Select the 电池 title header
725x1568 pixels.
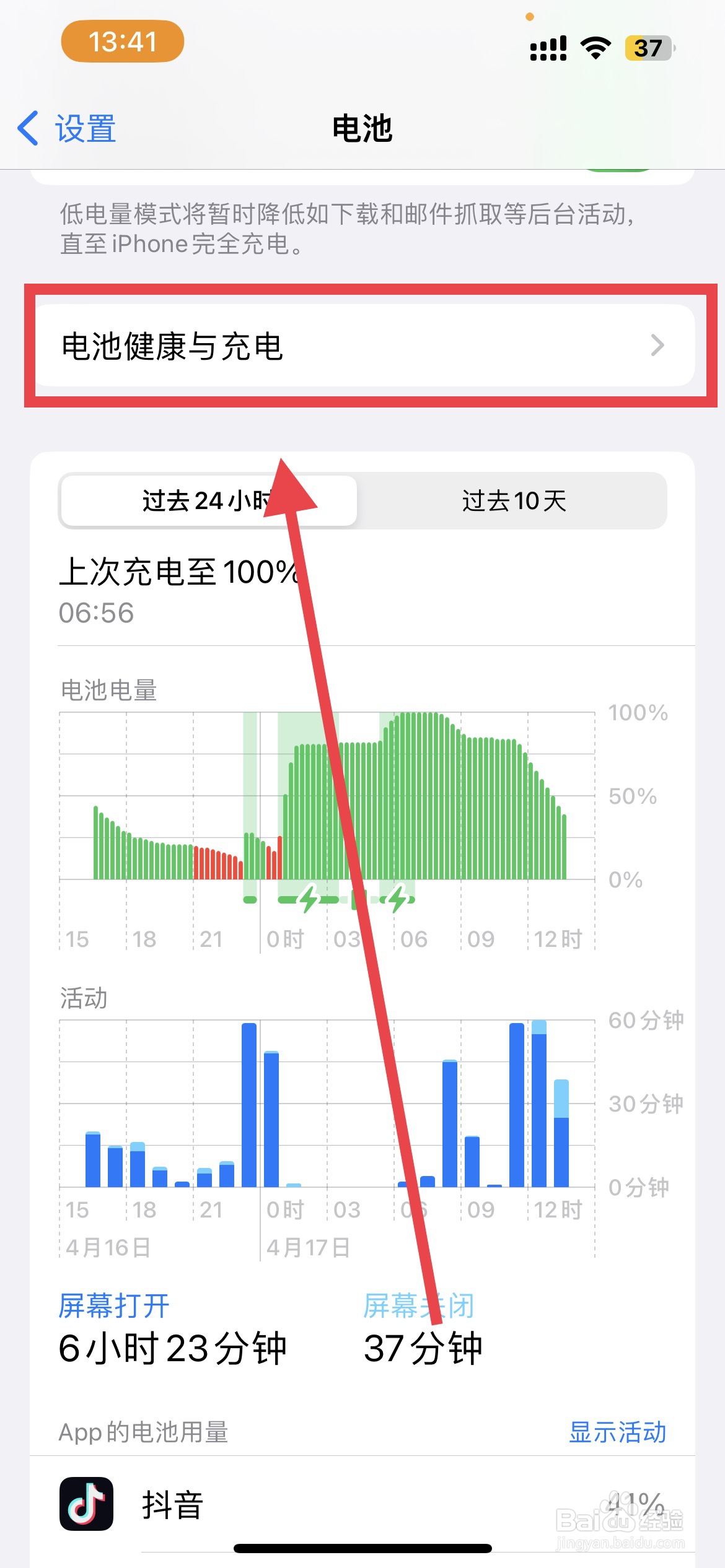[362, 129]
